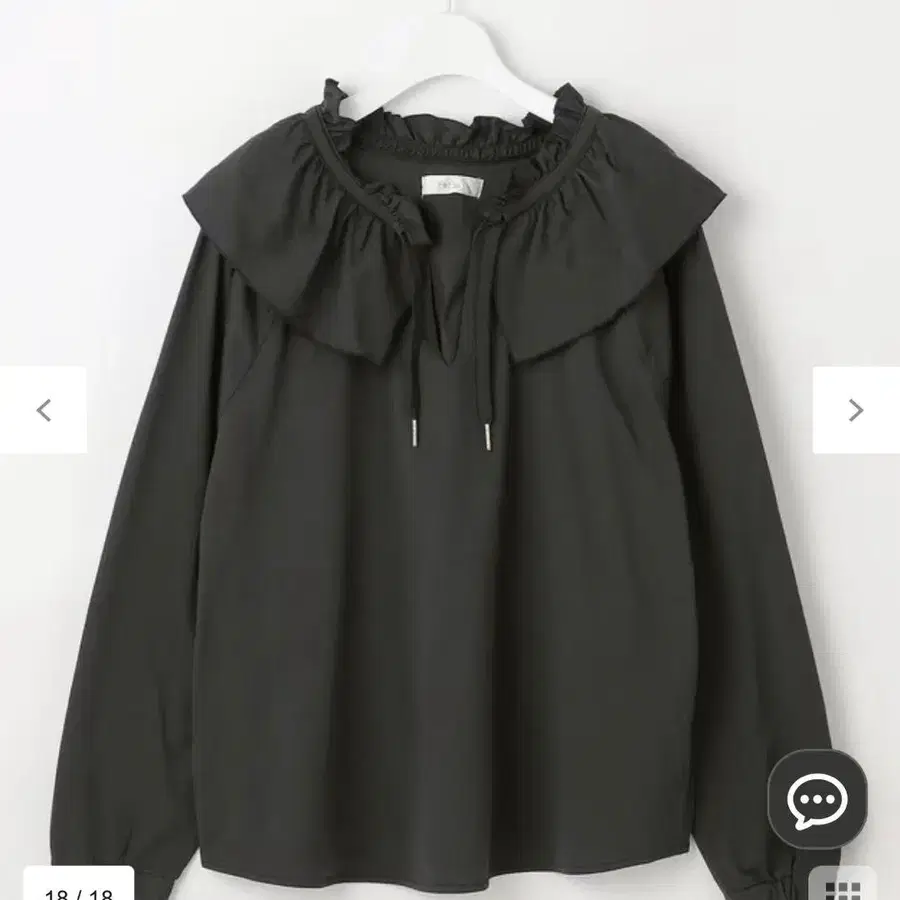Open the chat speech bubble button

(x=817, y=800)
